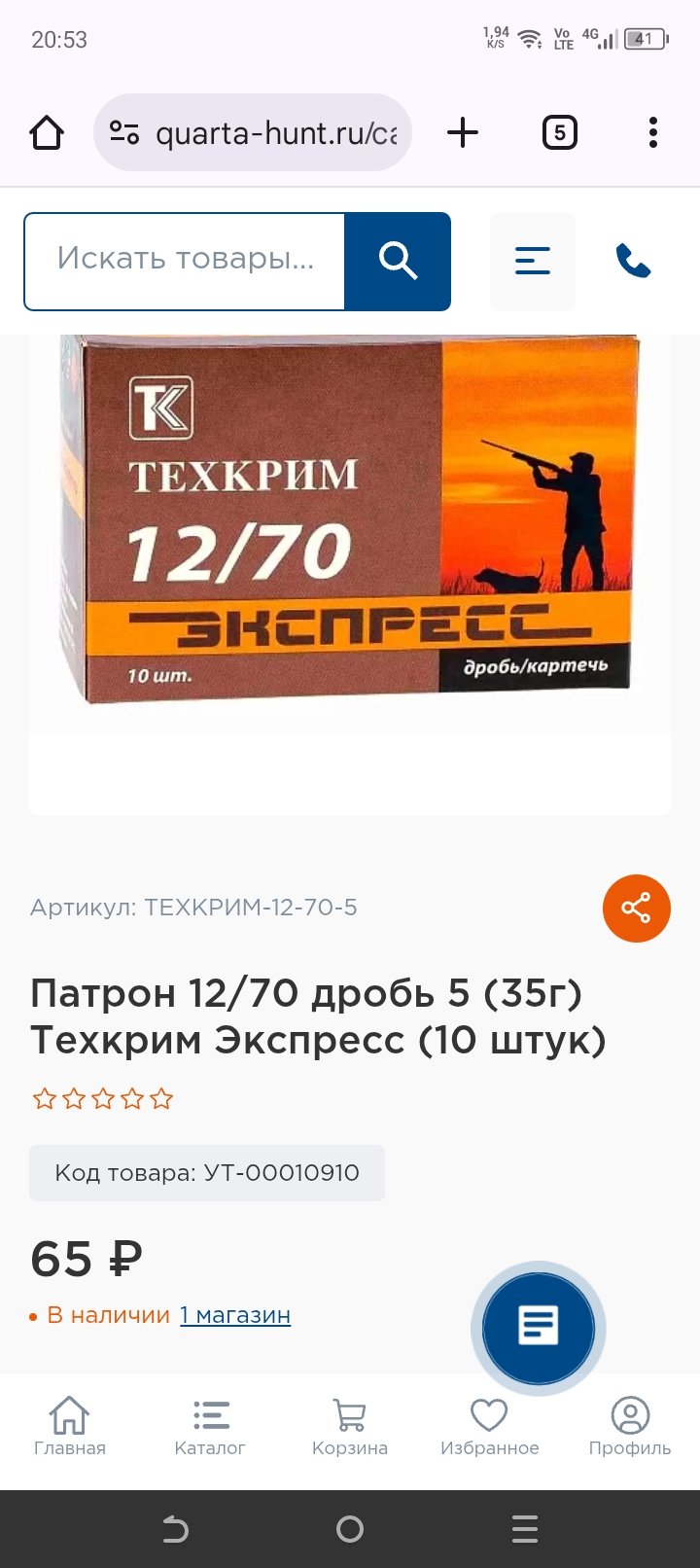This screenshot has height=1568, width=700.
Task: Open the Корзина cart tab
Action: [x=350, y=1426]
